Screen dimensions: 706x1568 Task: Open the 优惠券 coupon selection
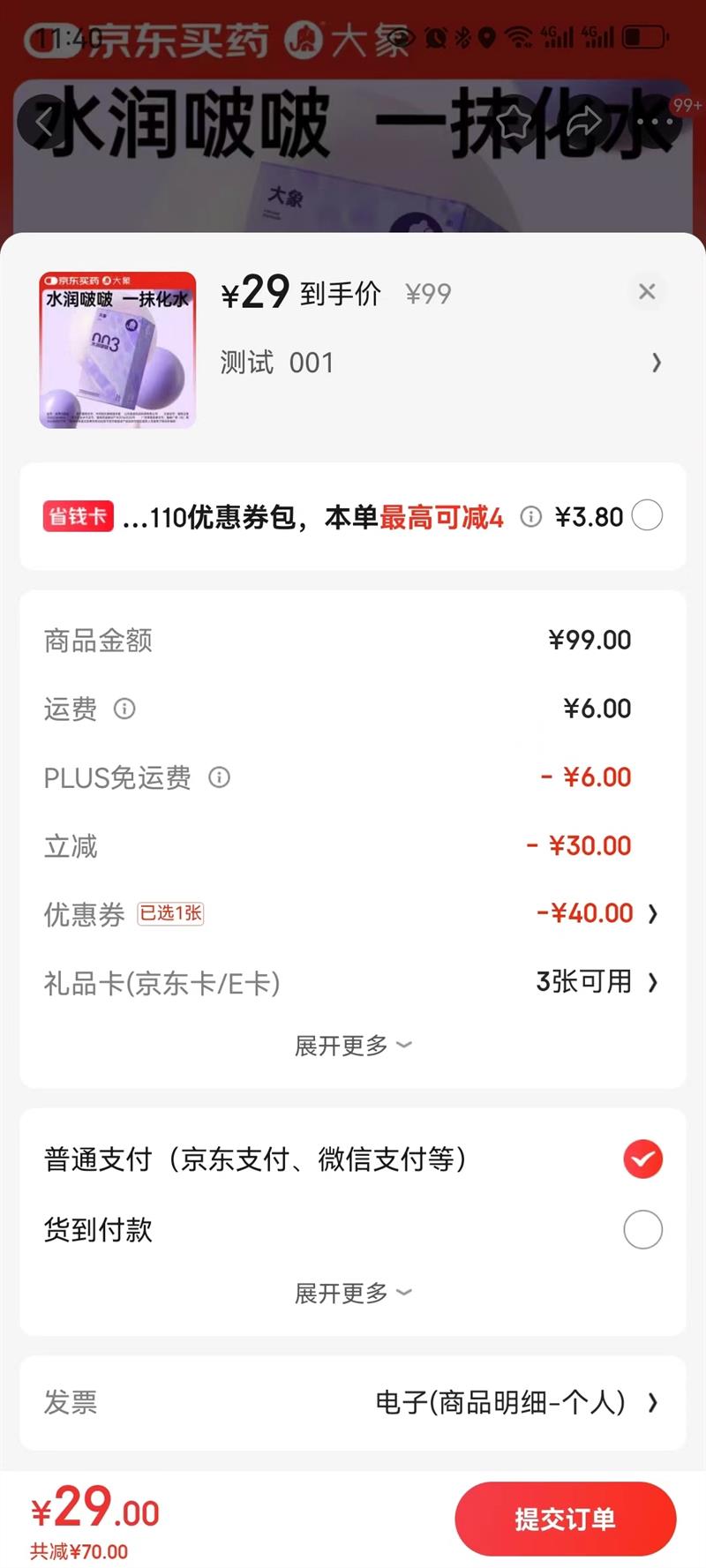point(597,913)
